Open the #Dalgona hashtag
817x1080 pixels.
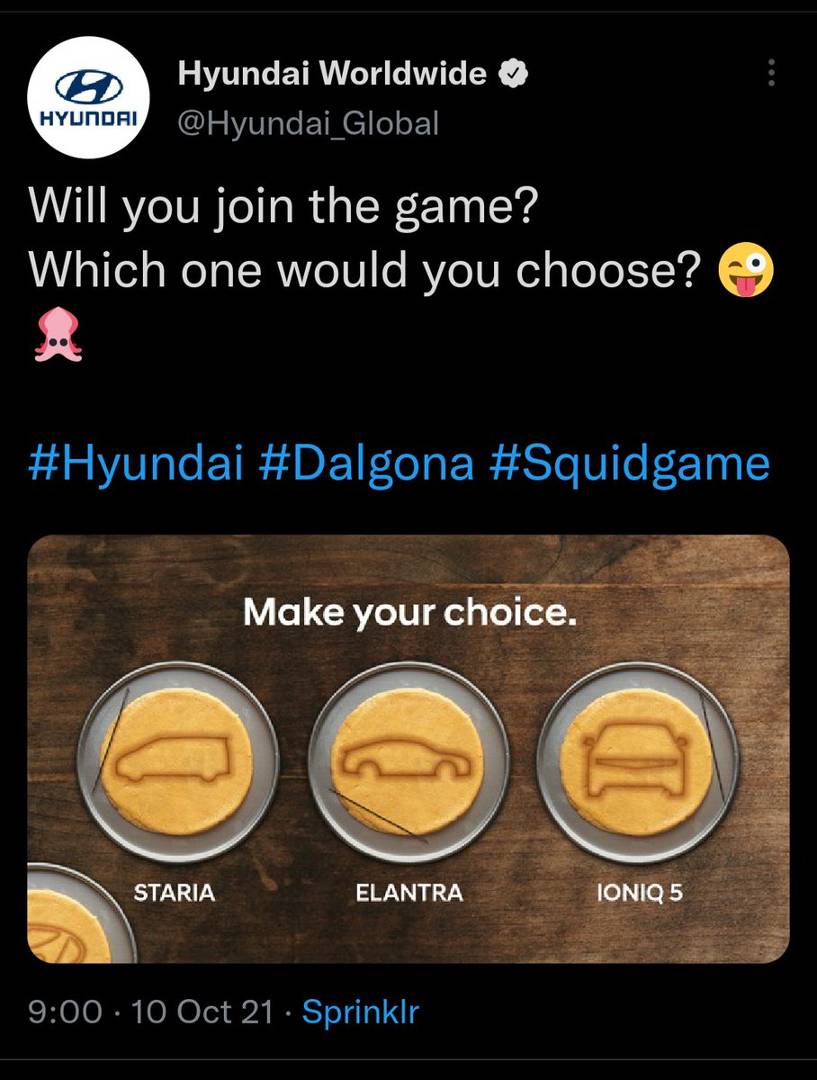pyautogui.click(x=365, y=464)
